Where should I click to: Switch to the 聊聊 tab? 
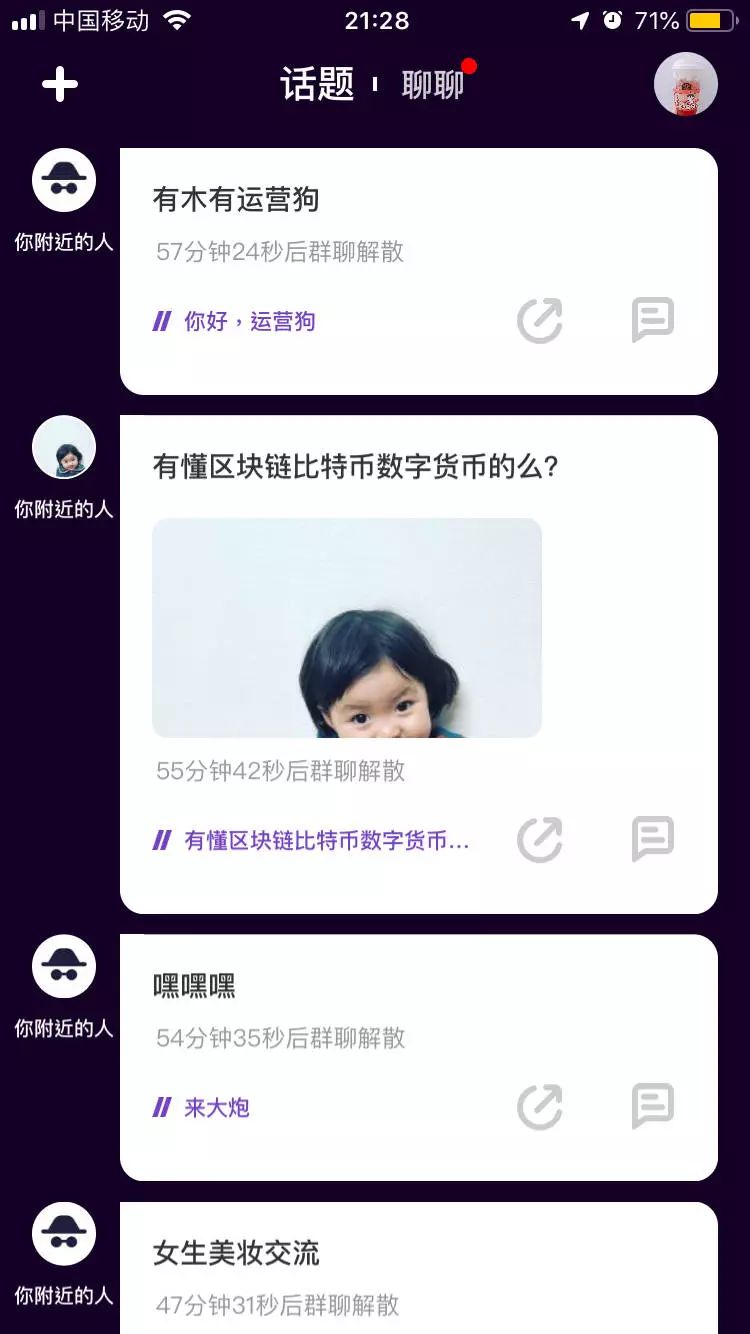[432, 85]
